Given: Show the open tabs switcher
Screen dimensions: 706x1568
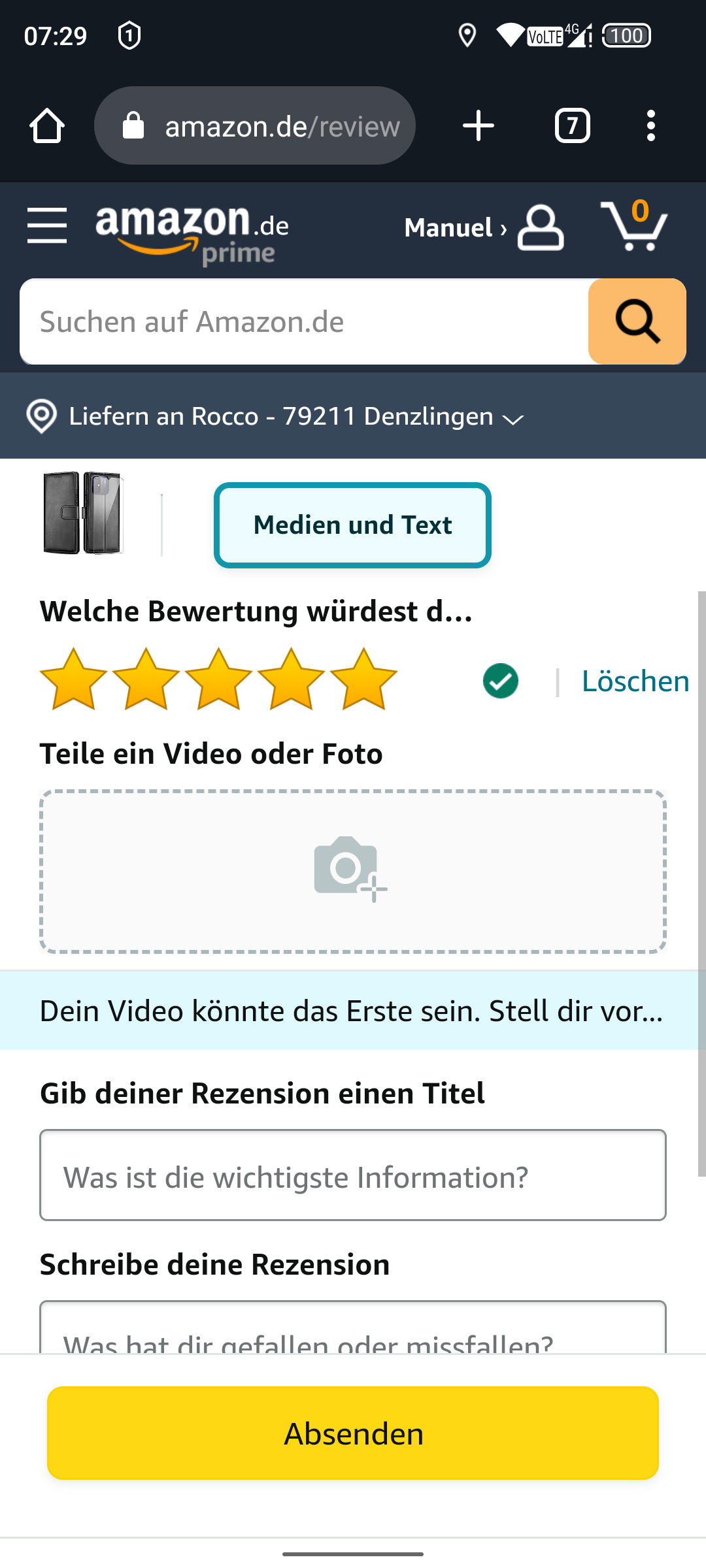Looking at the screenshot, I should tap(572, 125).
